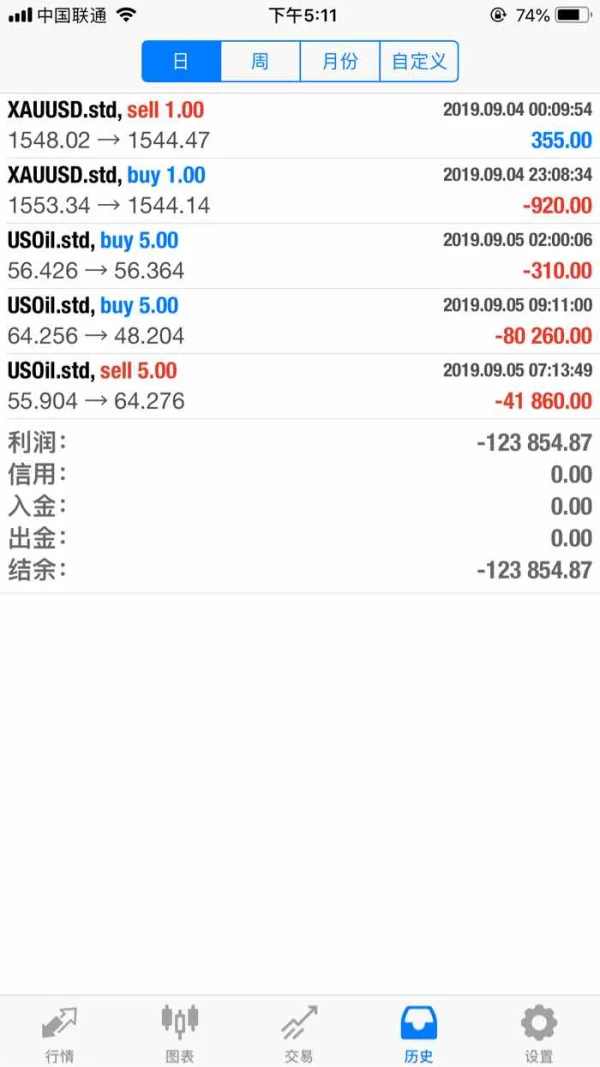Go to the 行情 quotes tab

60,1032
